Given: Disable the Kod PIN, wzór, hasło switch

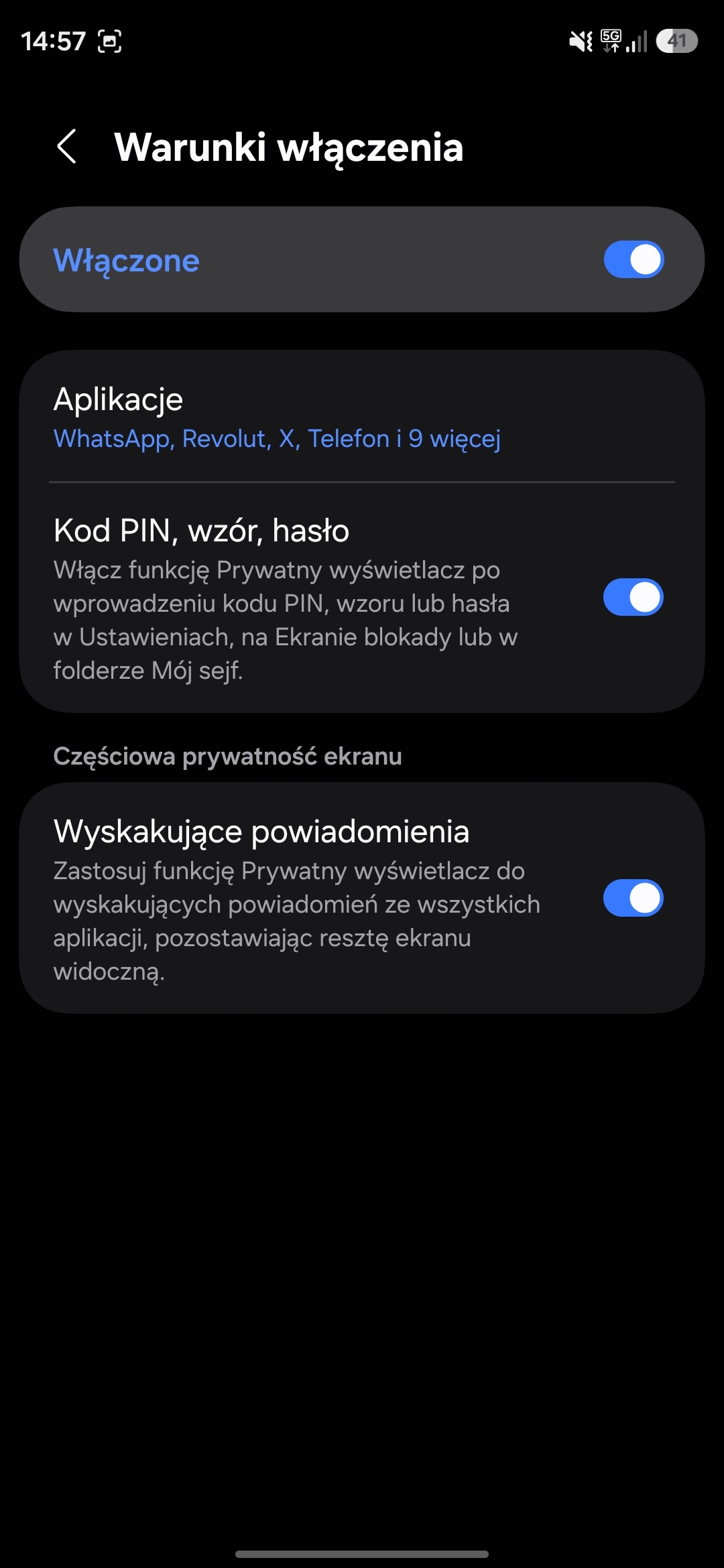Looking at the screenshot, I should click(x=633, y=597).
